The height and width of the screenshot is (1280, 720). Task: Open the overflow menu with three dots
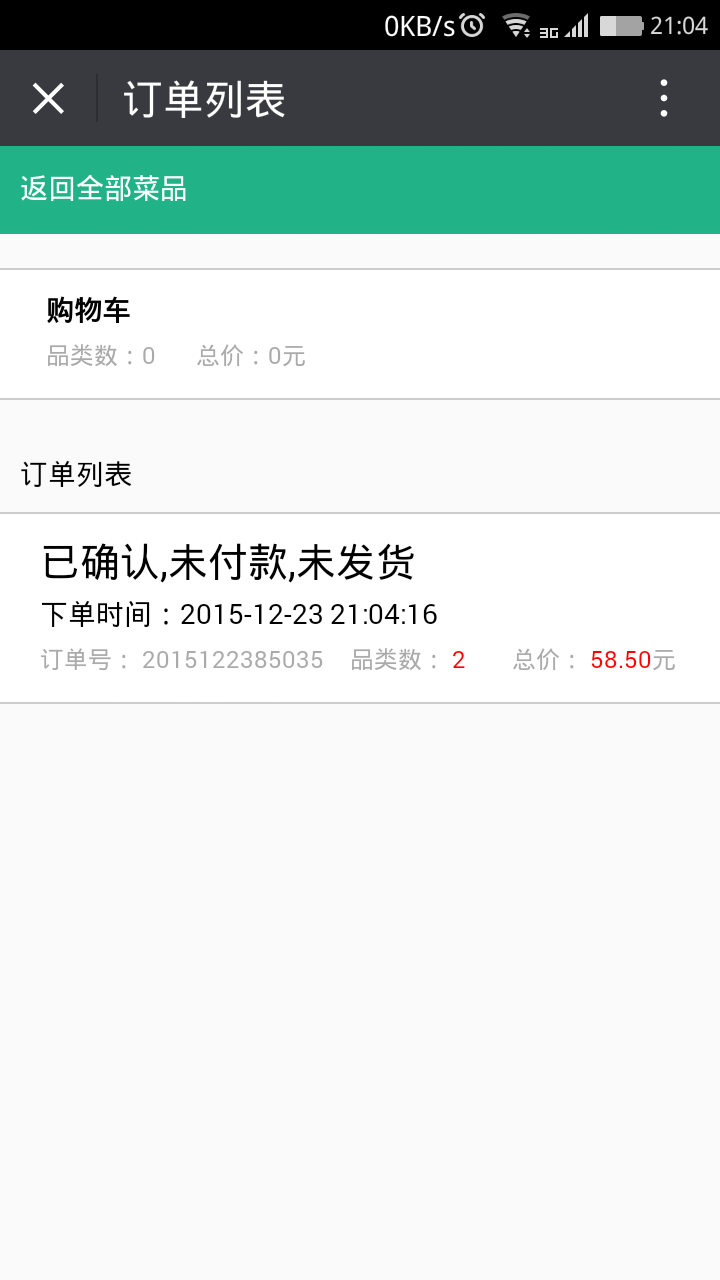pos(664,97)
